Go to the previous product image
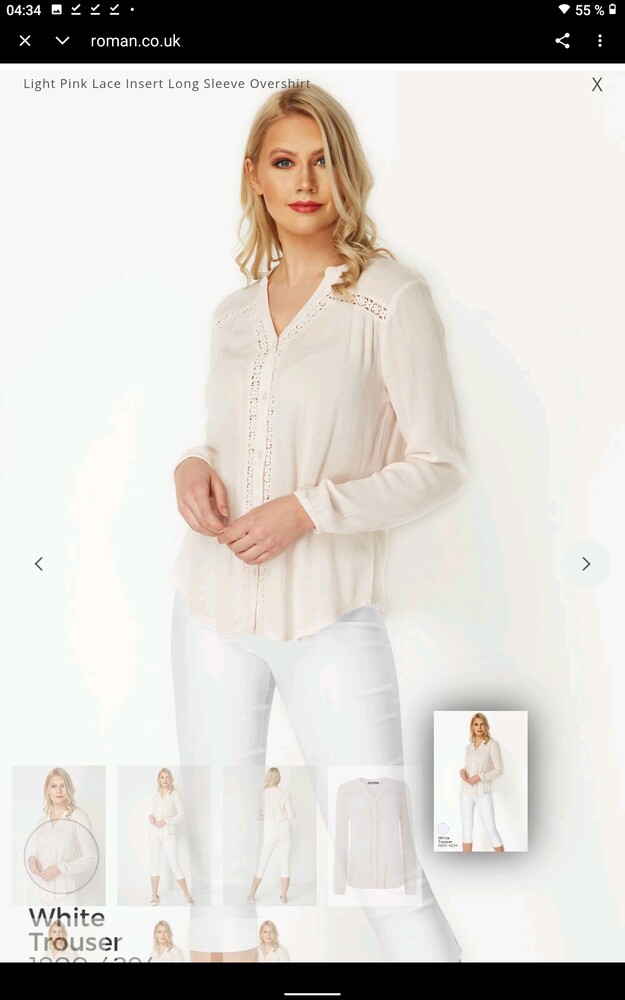This screenshot has width=625, height=1000. [39, 564]
